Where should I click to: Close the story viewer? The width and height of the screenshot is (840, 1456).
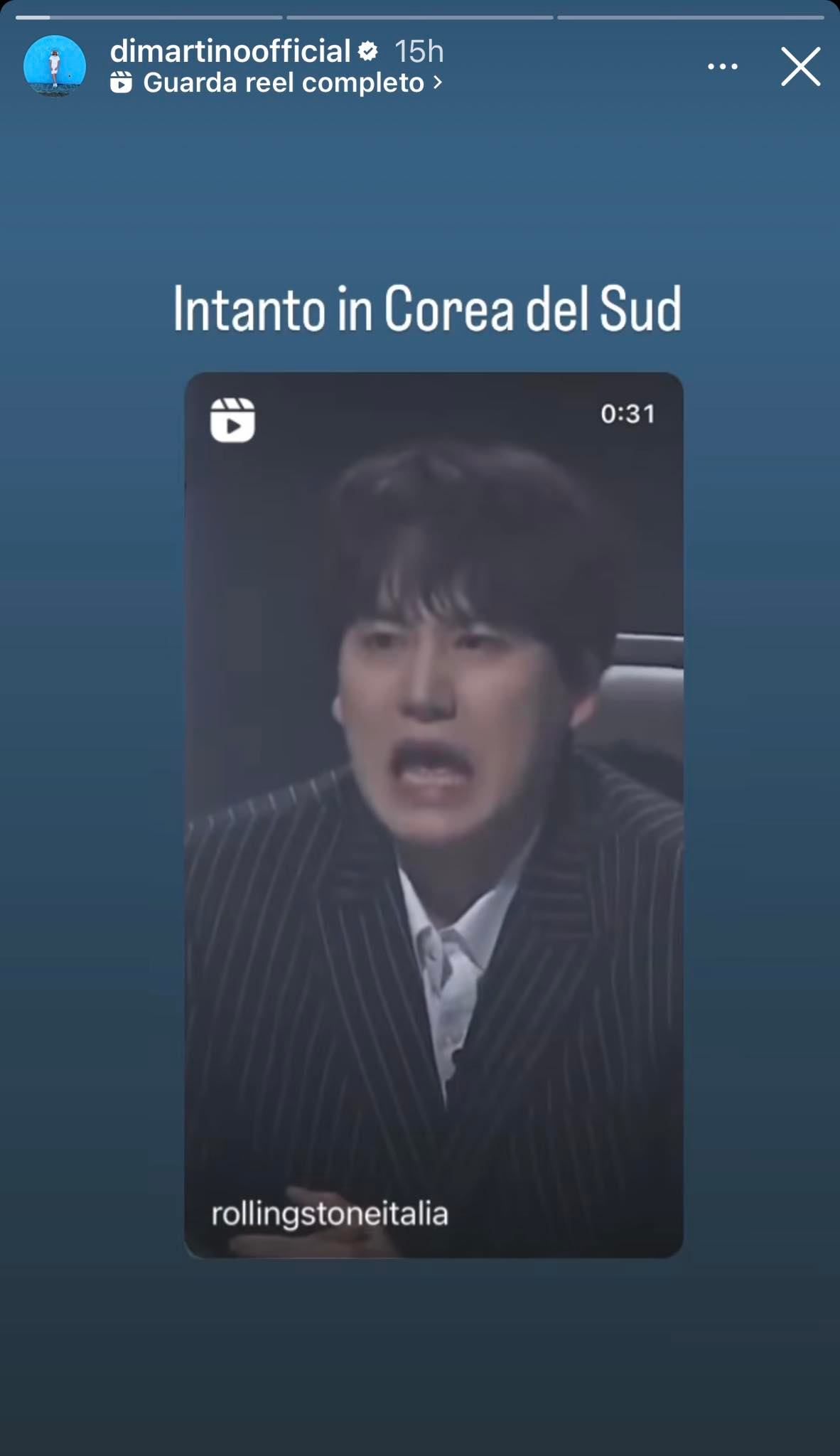(x=800, y=67)
